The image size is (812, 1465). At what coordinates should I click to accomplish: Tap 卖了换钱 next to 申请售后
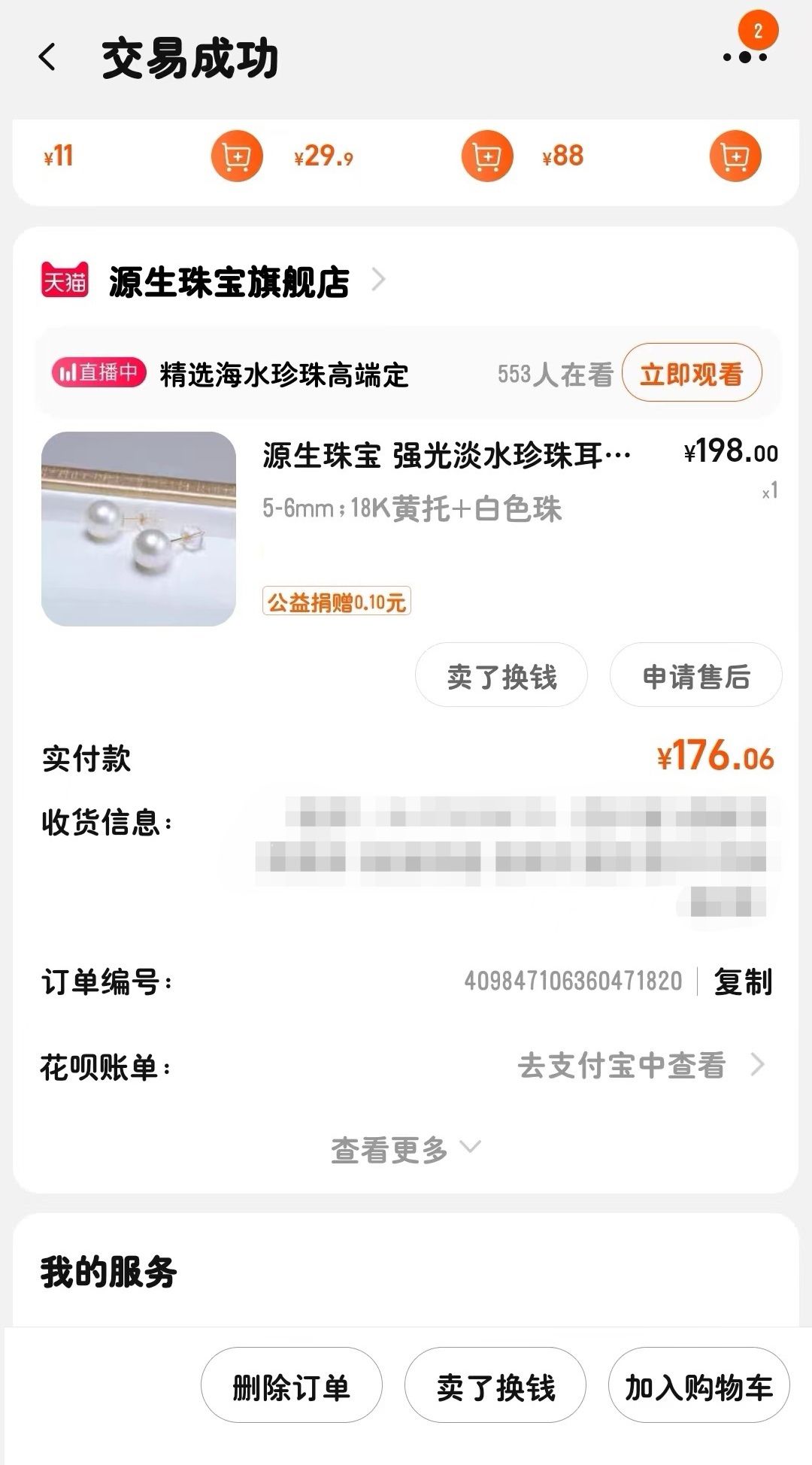[x=501, y=675]
